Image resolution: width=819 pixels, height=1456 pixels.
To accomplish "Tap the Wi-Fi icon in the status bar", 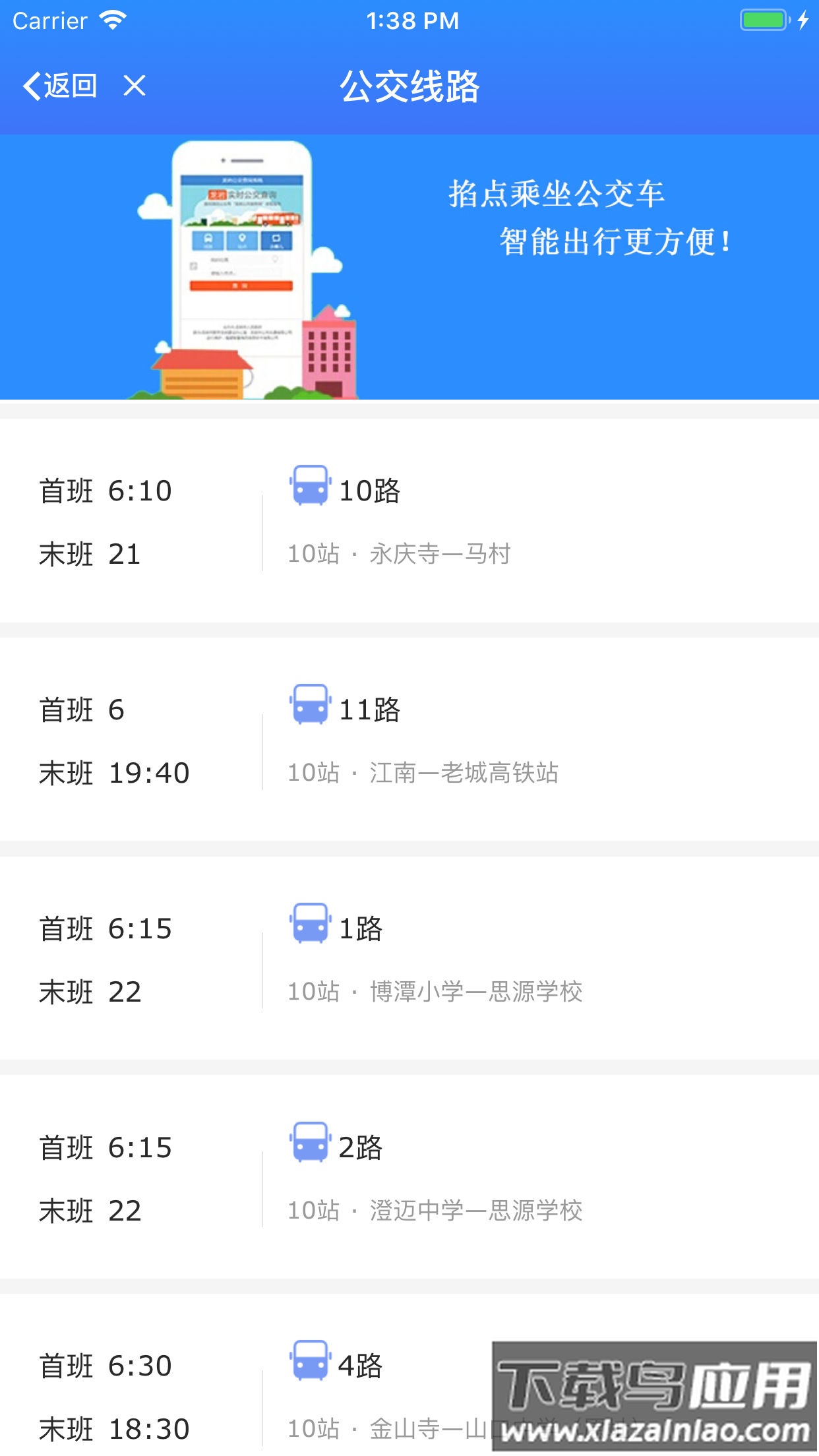I will 112,20.
